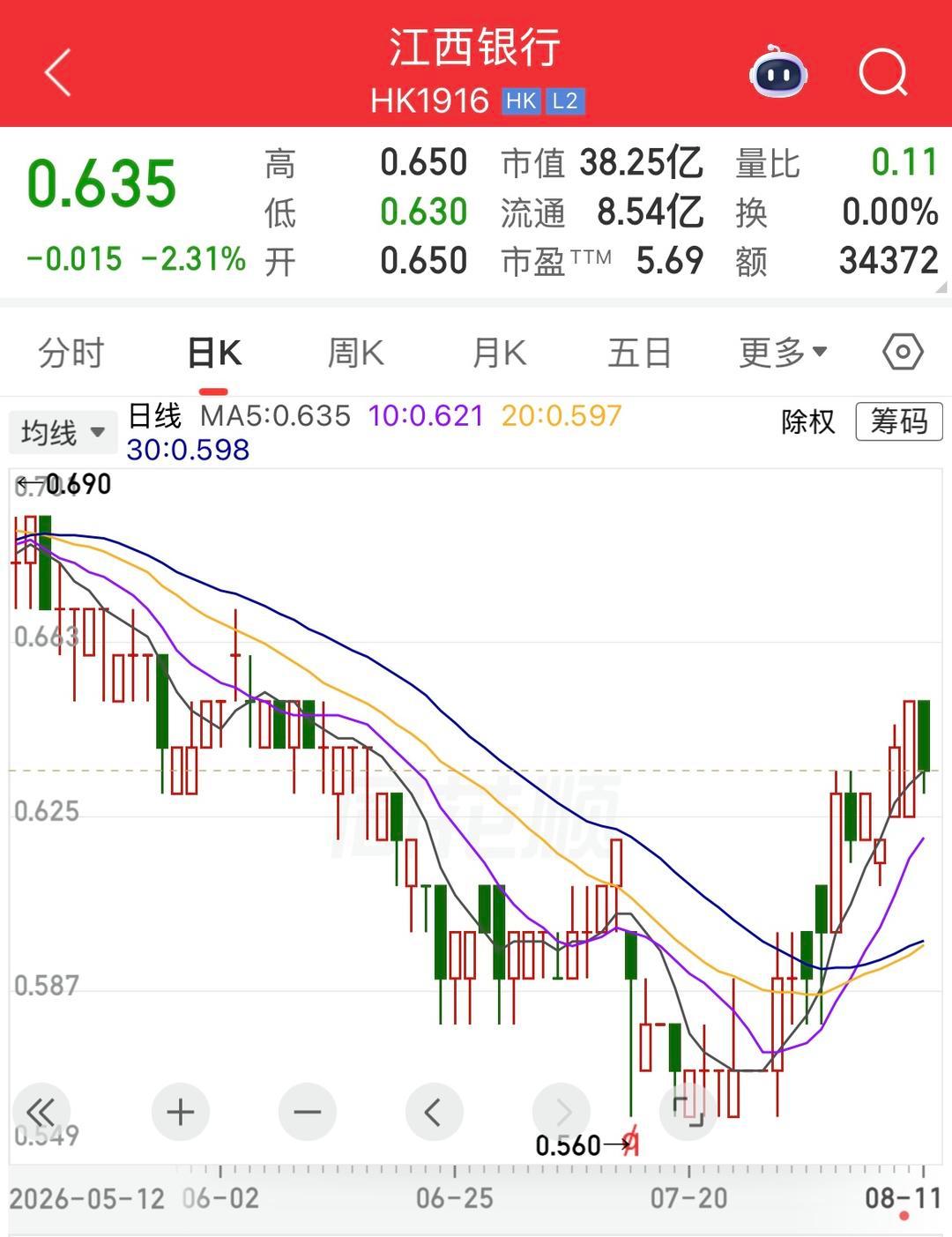Jump to earliest candles with double-arrow button

[42, 1112]
